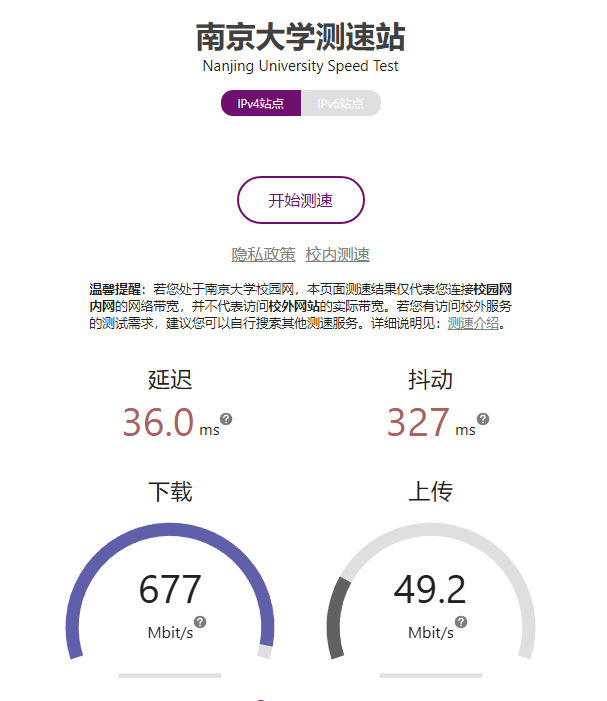Show help for the 下载 speed

point(200,622)
